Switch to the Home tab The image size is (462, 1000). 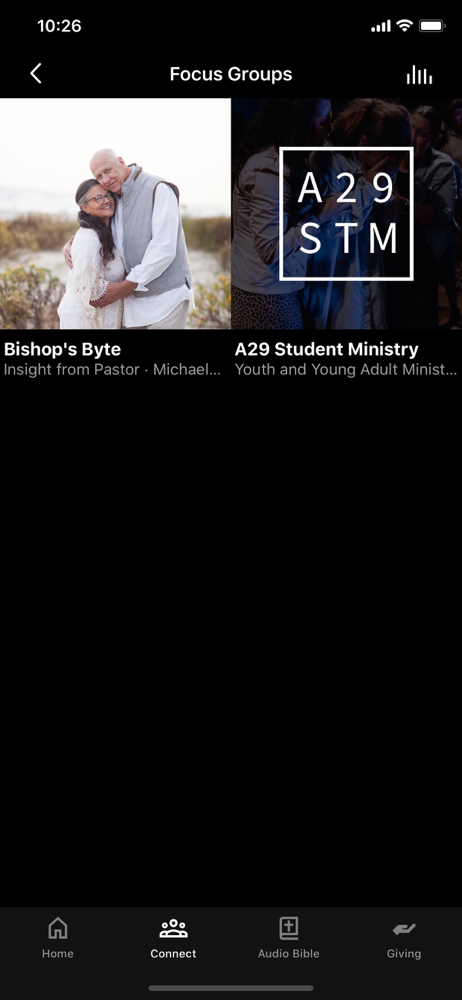(x=57, y=938)
